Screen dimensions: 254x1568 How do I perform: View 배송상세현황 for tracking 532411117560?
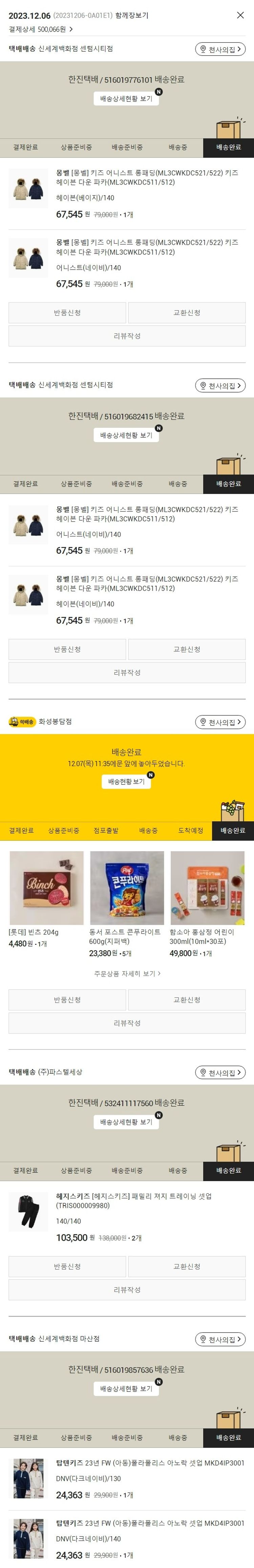tap(126, 1122)
